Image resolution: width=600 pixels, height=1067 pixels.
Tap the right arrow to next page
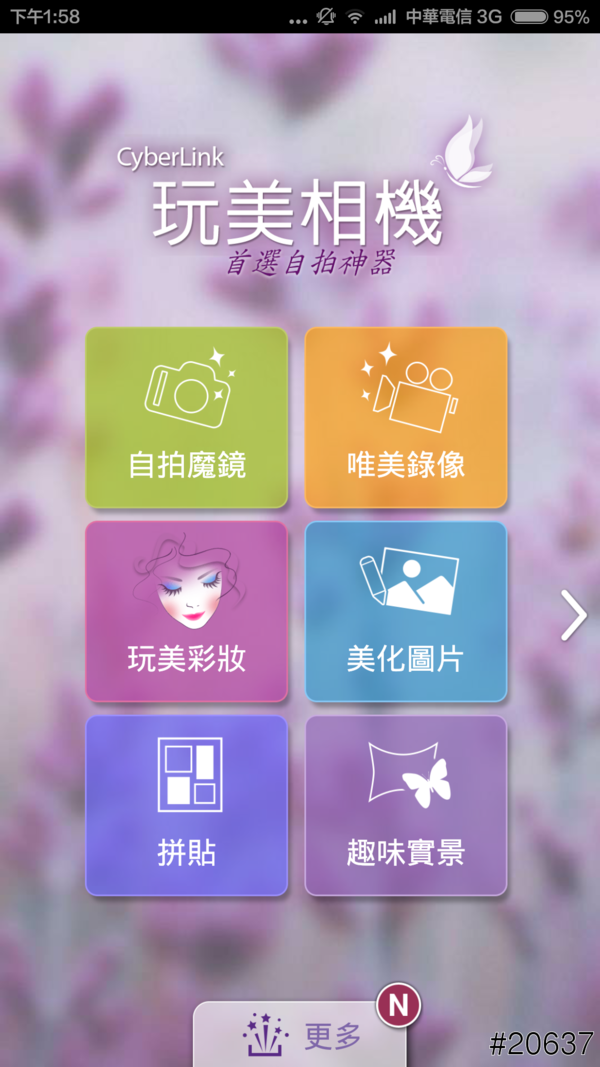tap(573, 615)
